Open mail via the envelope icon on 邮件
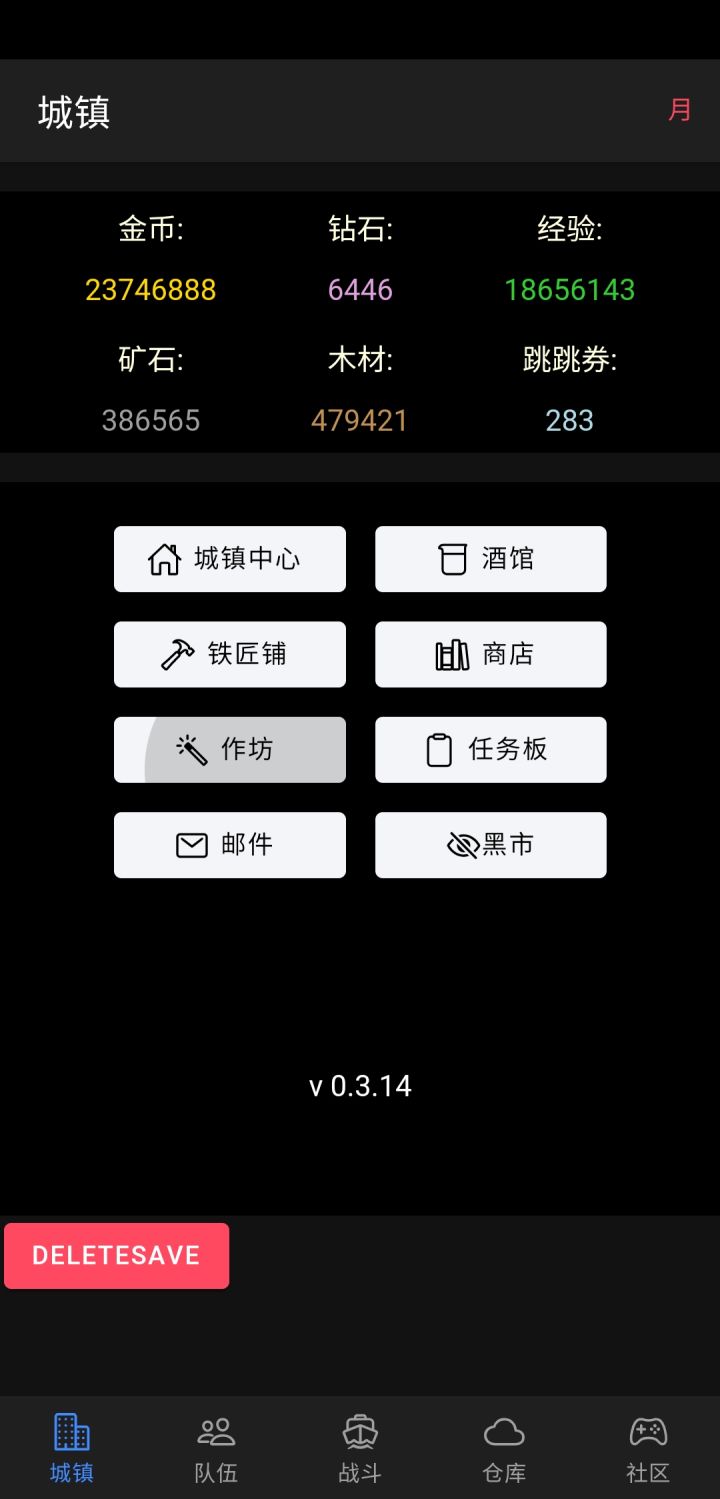The width and height of the screenshot is (720, 1499). point(193,844)
